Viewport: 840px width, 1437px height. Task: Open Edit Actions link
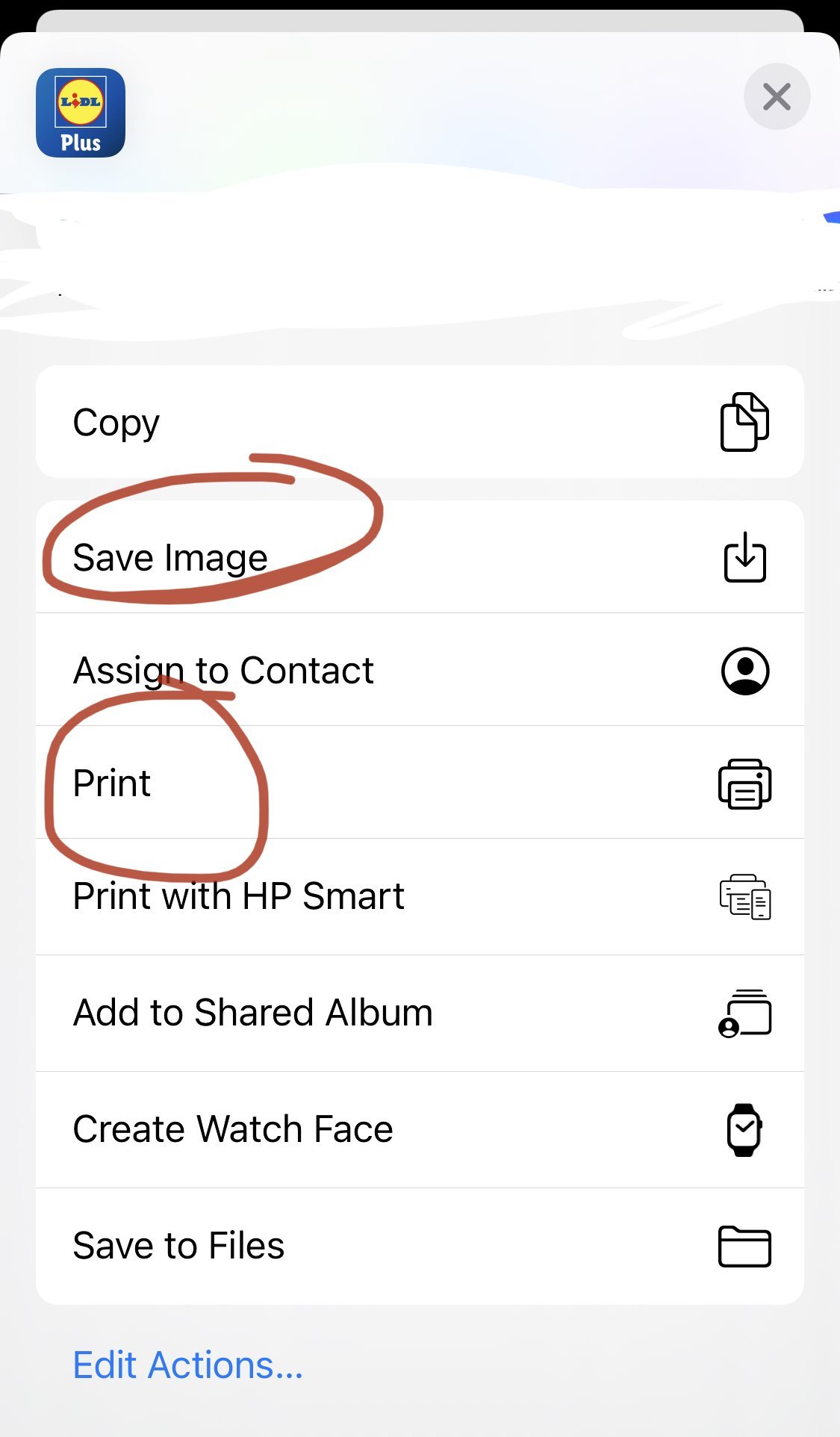click(x=188, y=1365)
